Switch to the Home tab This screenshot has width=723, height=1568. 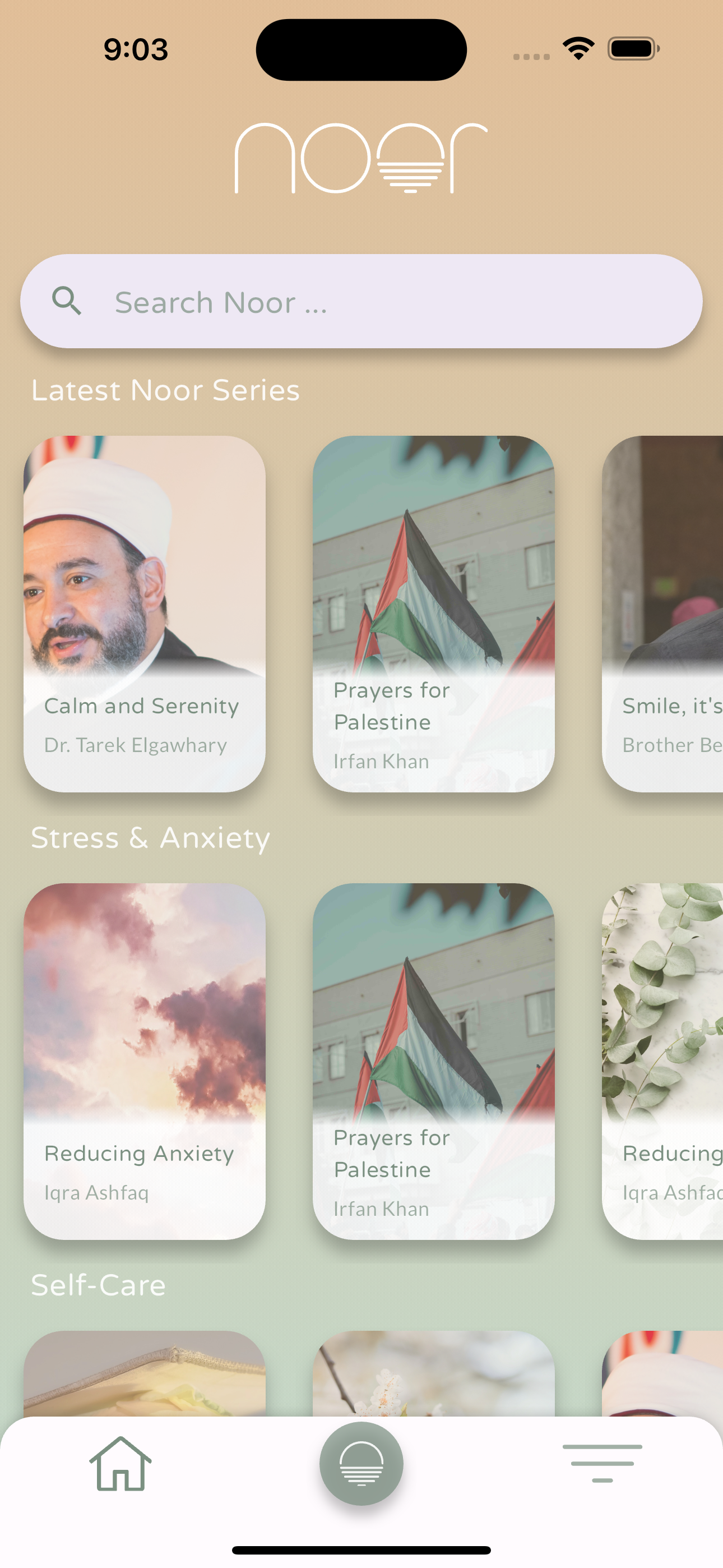click(x=121, y=1464)
